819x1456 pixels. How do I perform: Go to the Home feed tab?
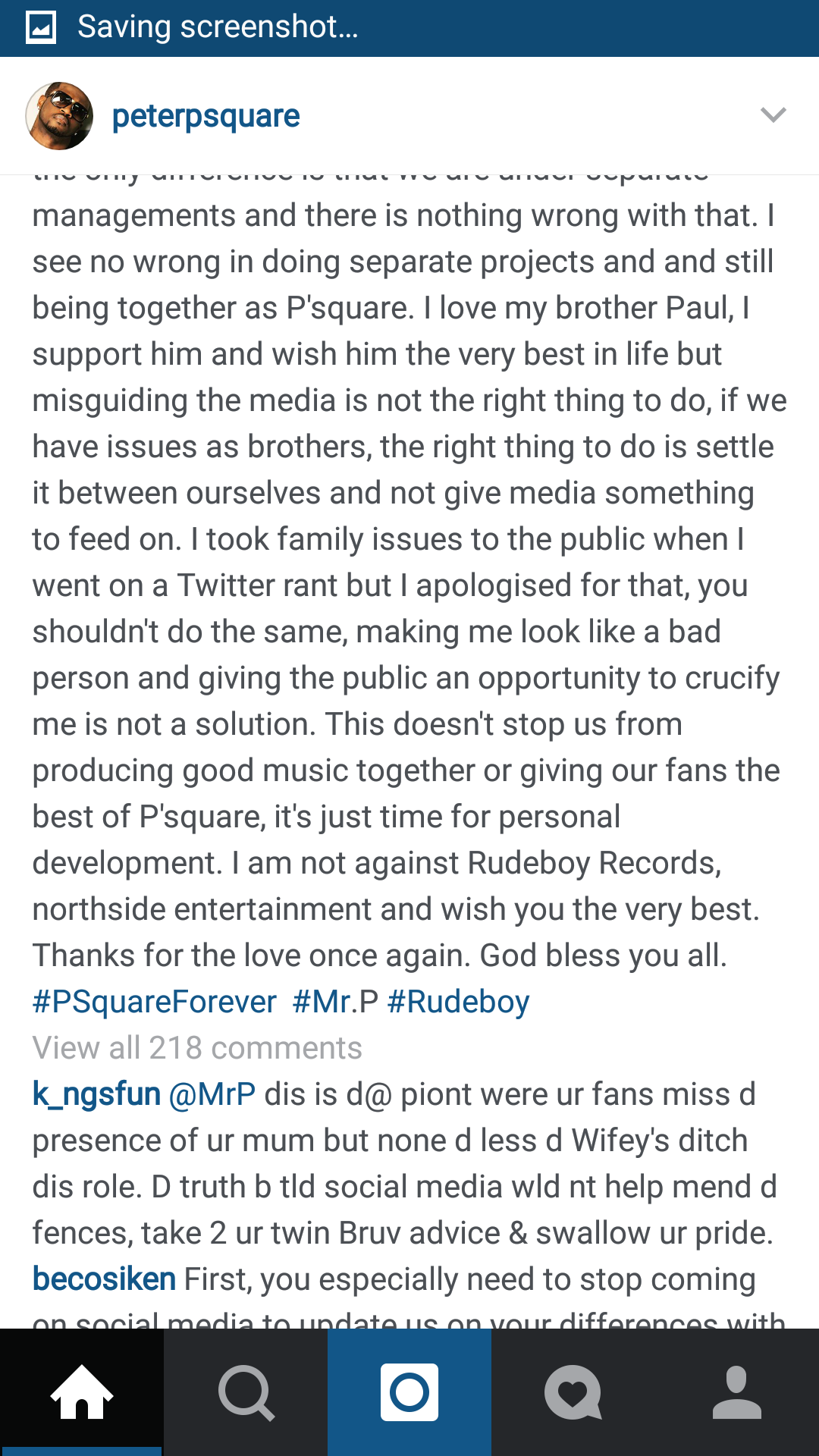click(x=82, y=1392)
